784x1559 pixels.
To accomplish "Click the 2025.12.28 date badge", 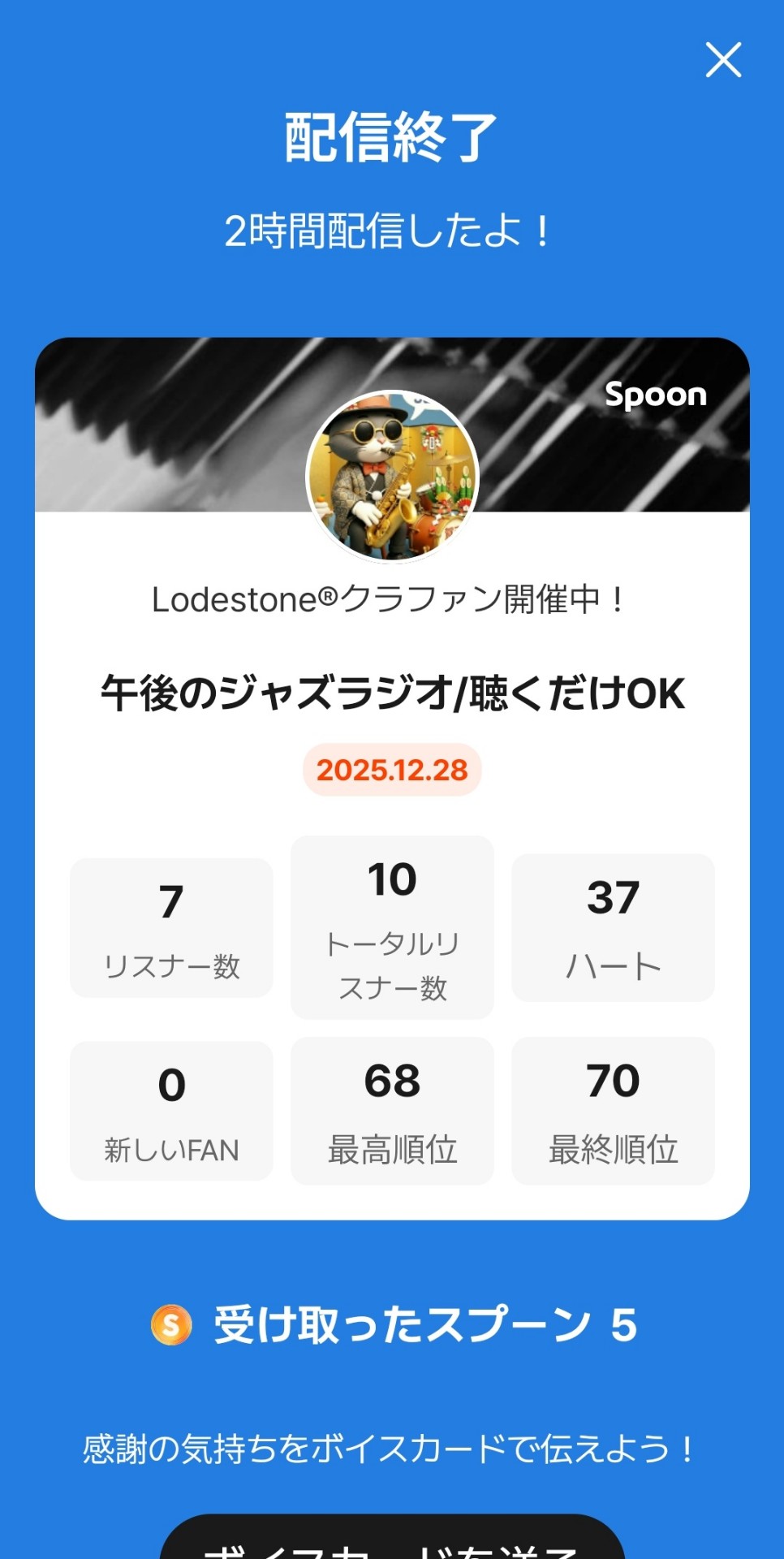I will [392, 770].
